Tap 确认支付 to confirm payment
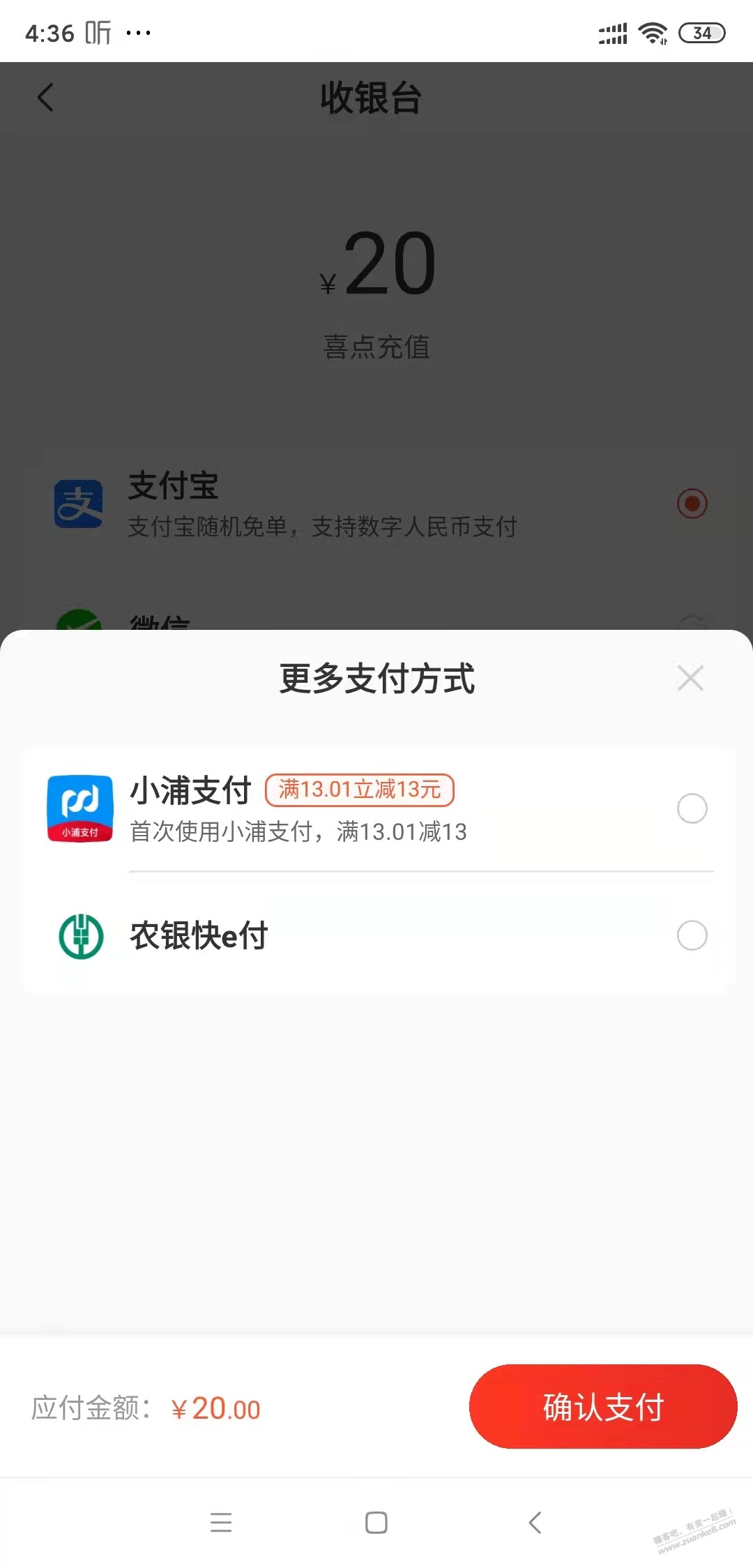The width and height of the screenshot is (753, 1568). 603,1406
